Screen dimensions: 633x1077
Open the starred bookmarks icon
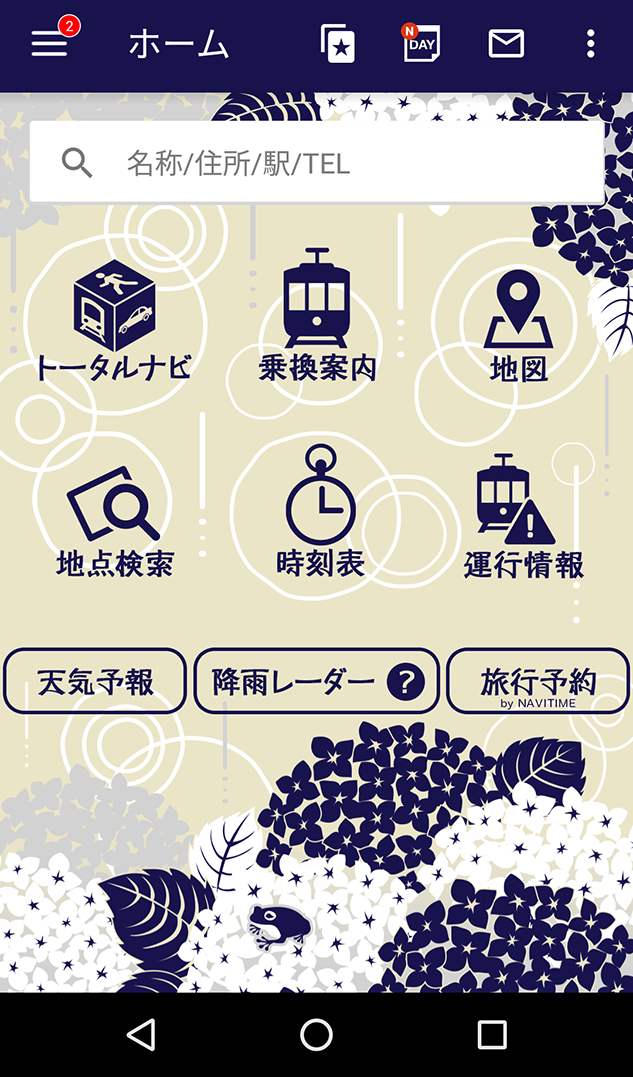(x=338, y=44)
